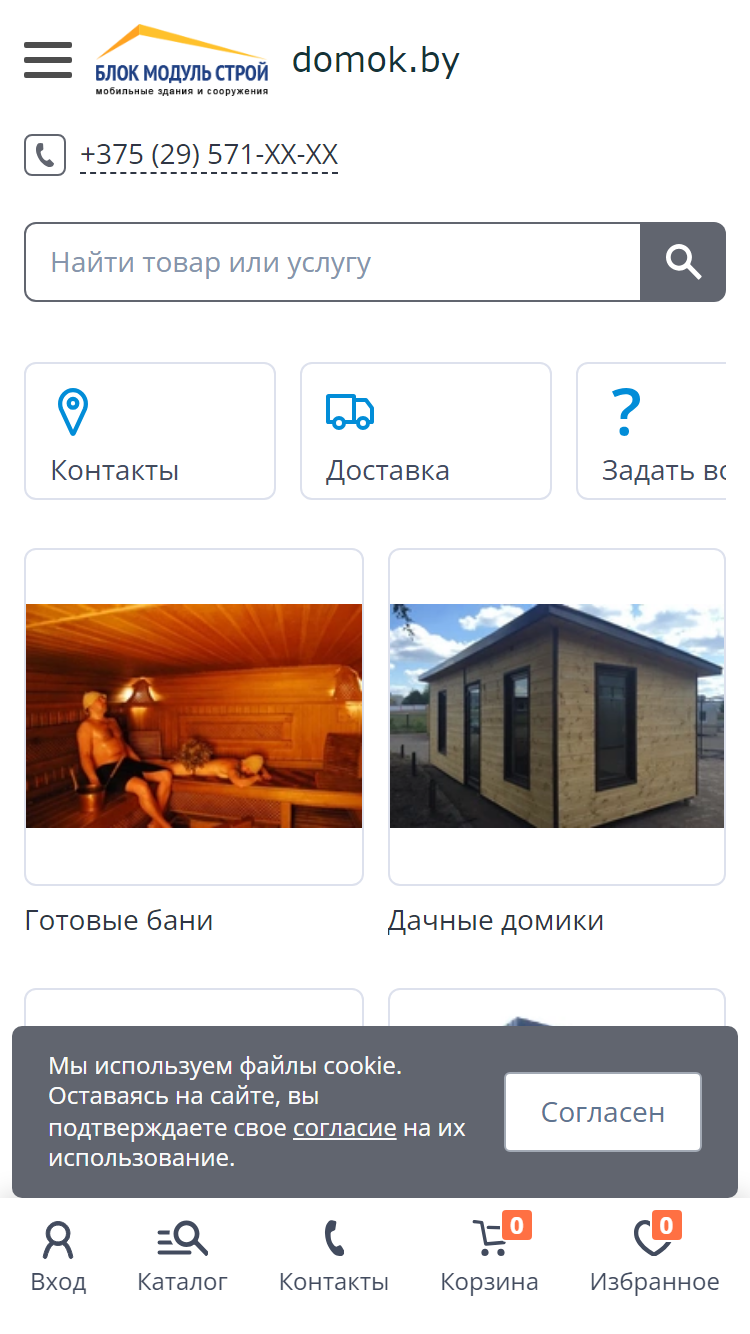Open the Доставка delivery card
The width and height of the screenshot is (750, 1334).
click(x=426, y=431)
